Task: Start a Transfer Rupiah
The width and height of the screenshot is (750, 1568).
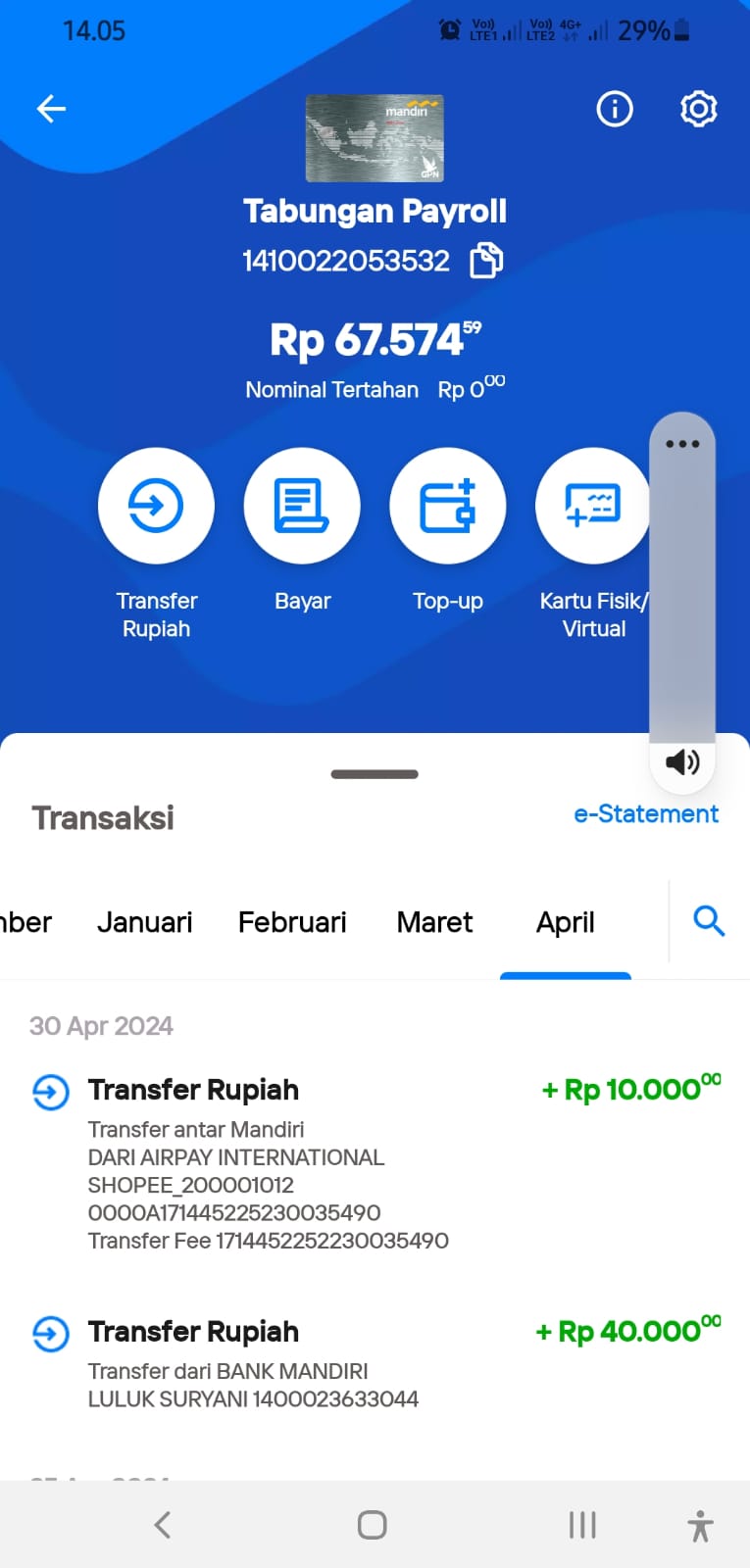Action: [x=156, y=544]
